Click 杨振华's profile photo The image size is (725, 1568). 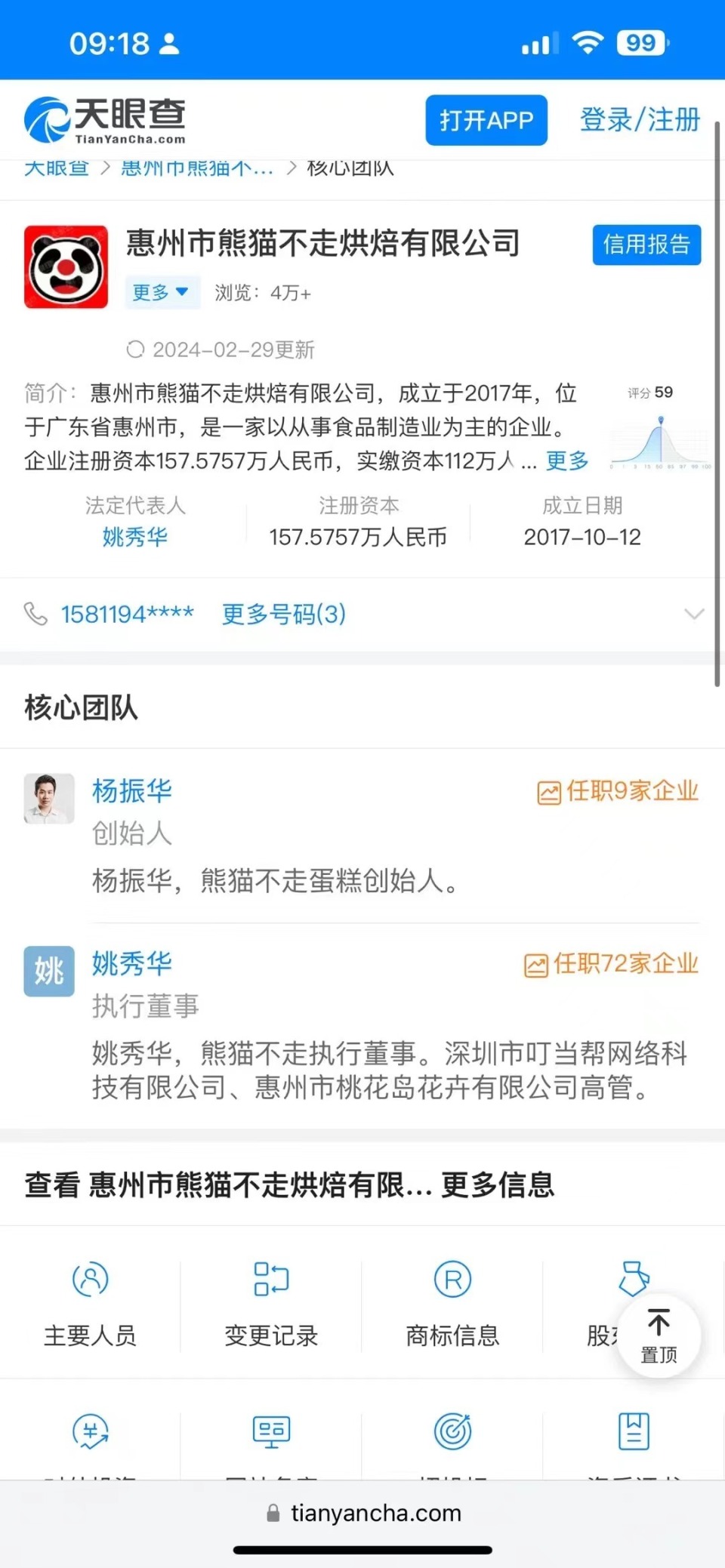pyautogui.click(x=48, y=798)
